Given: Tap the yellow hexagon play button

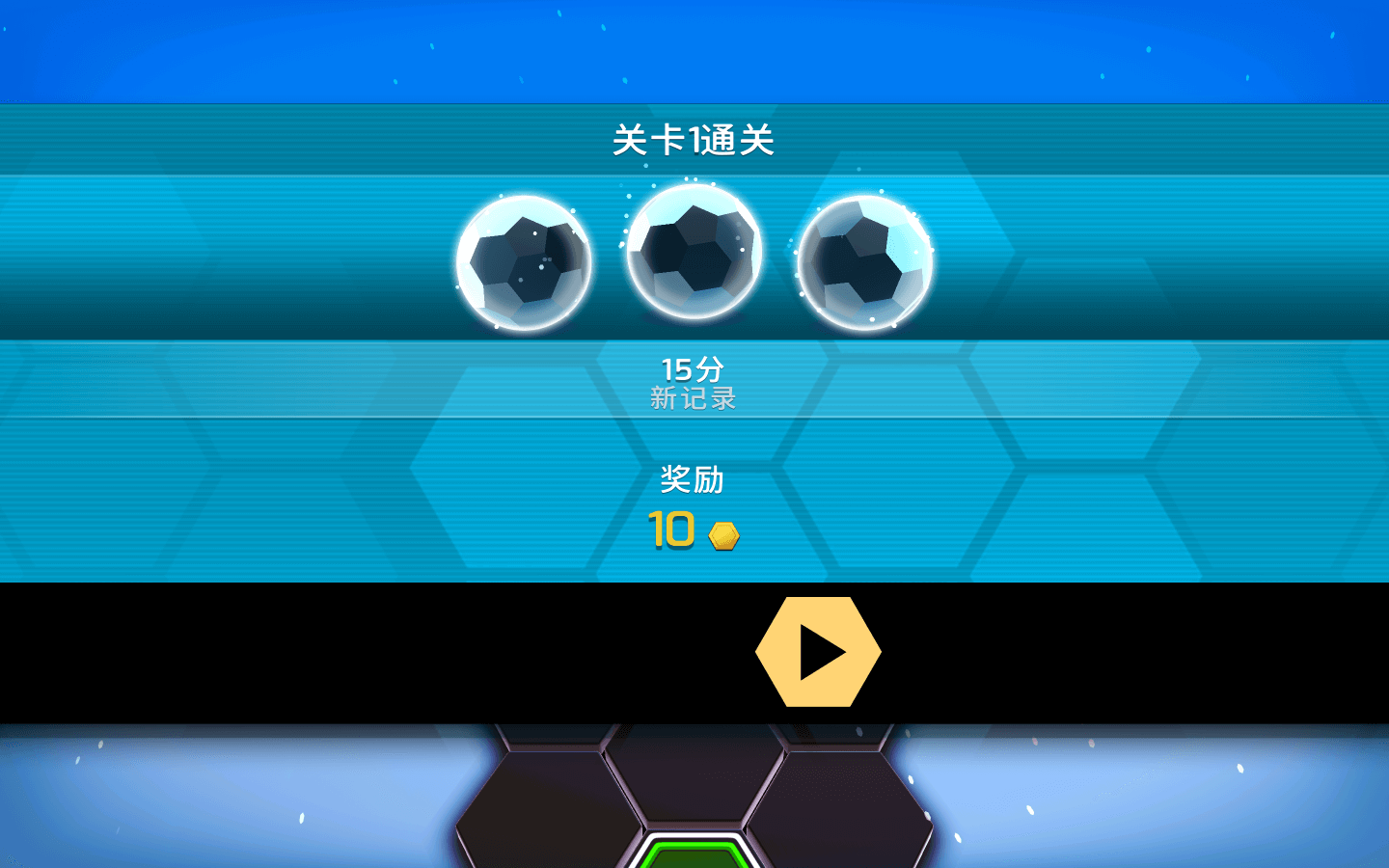Looking at the screenshot, I should coord(818,652).
